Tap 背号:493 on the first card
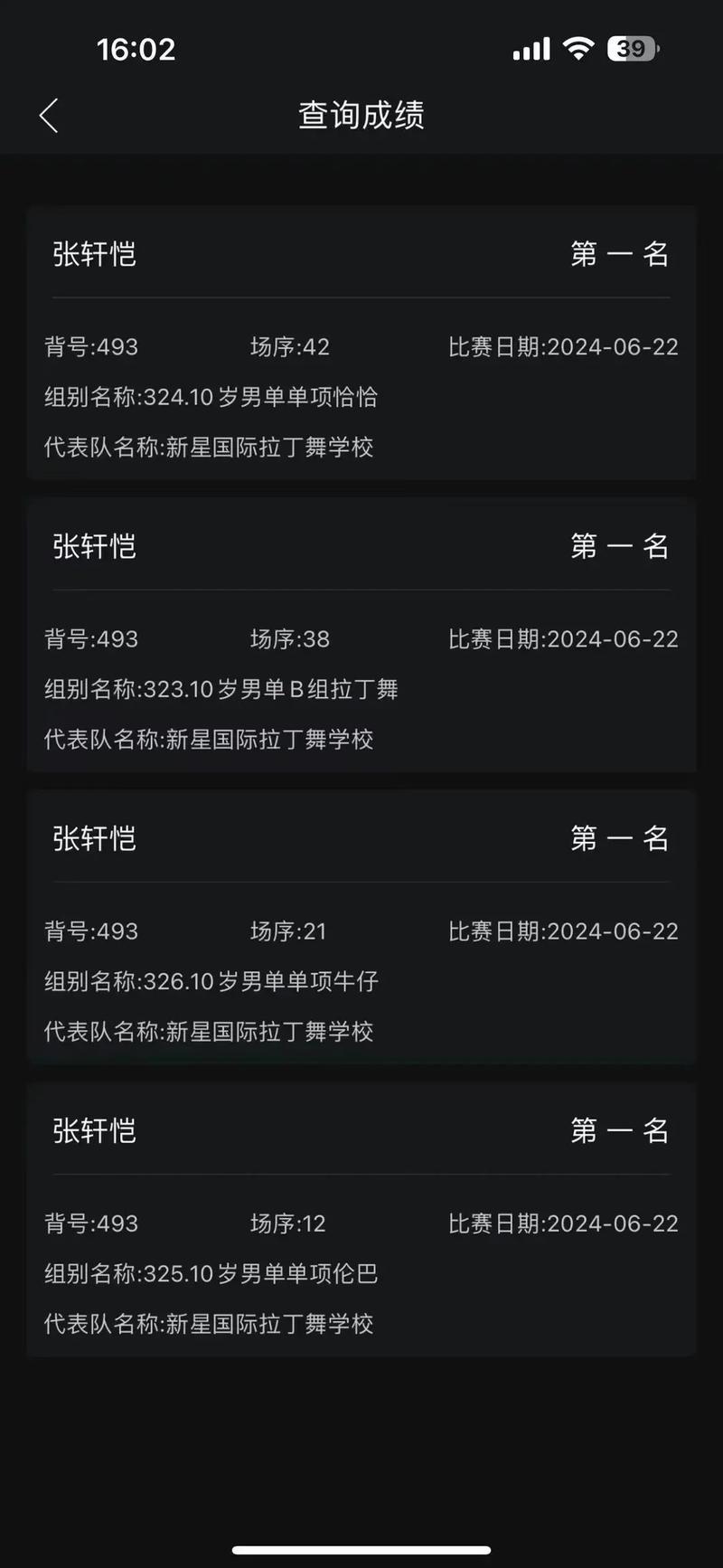The image size is (723, 1568). click(x=91, y=346)
